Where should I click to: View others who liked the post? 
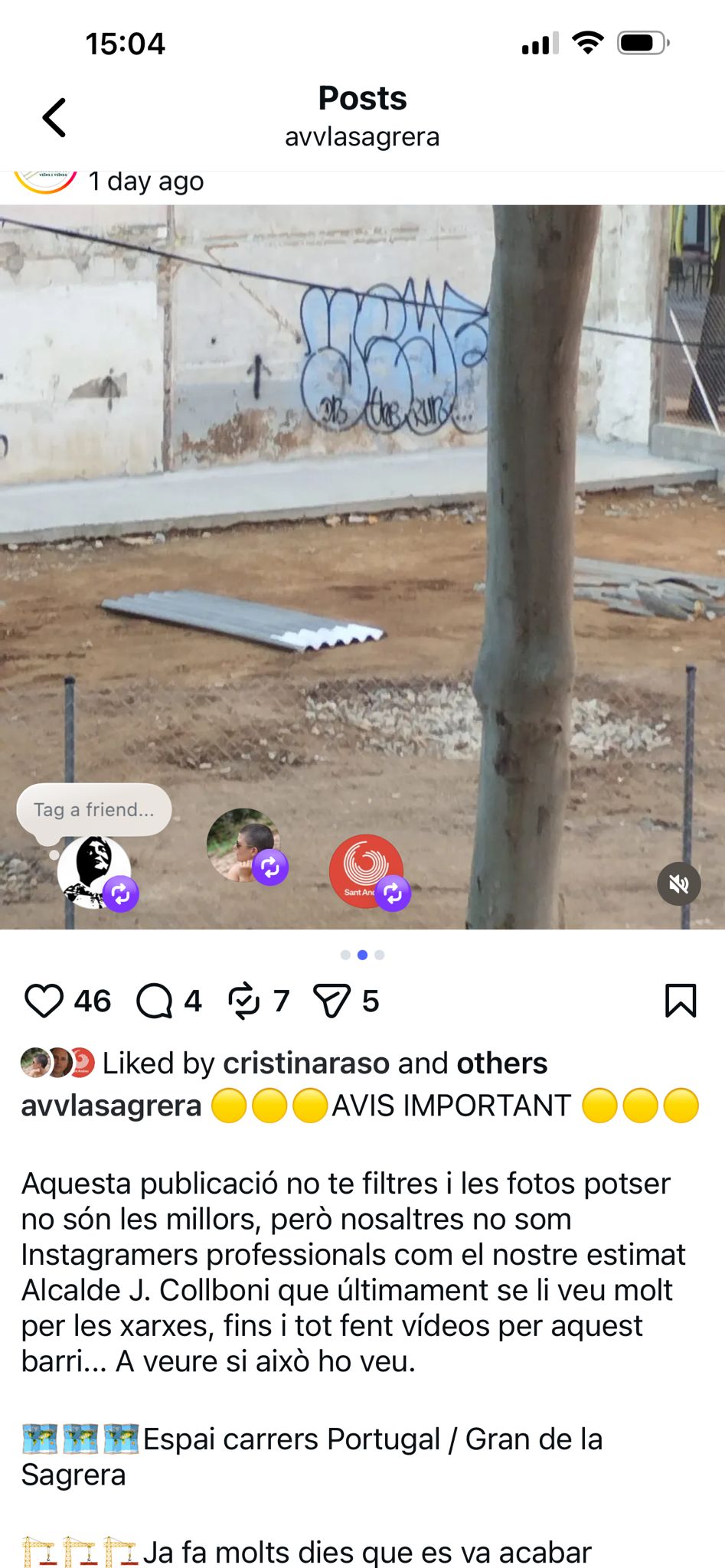pos(501,1063)
